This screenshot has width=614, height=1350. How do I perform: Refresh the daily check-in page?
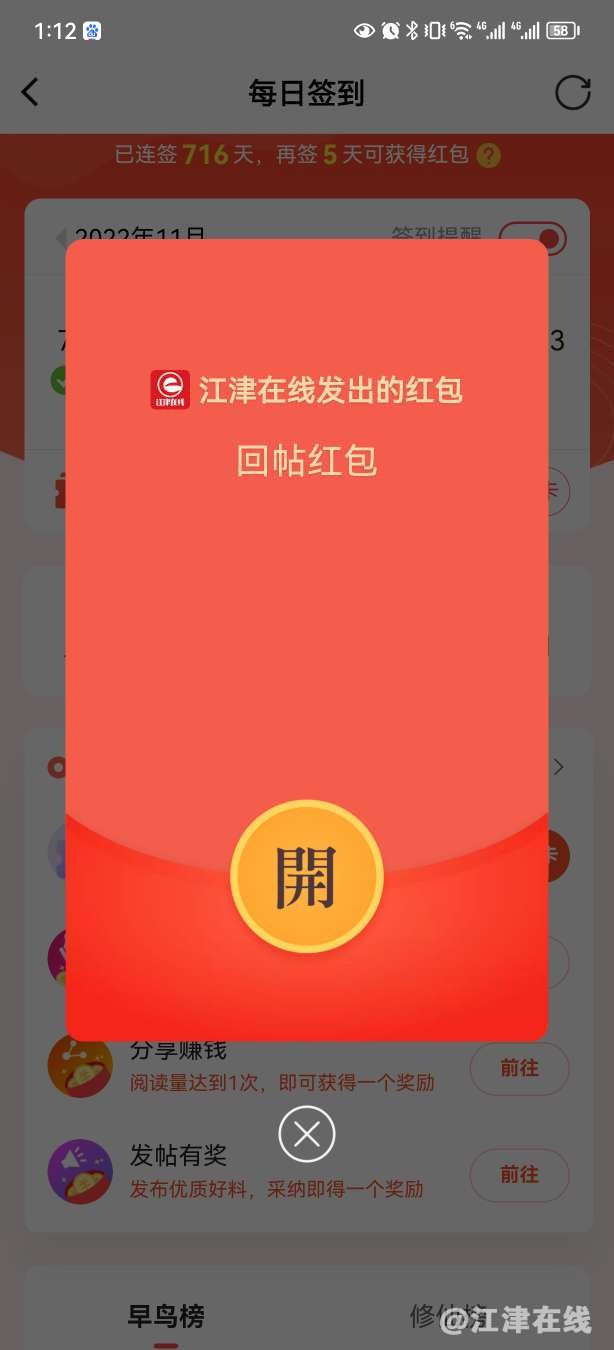click(573, 92)
